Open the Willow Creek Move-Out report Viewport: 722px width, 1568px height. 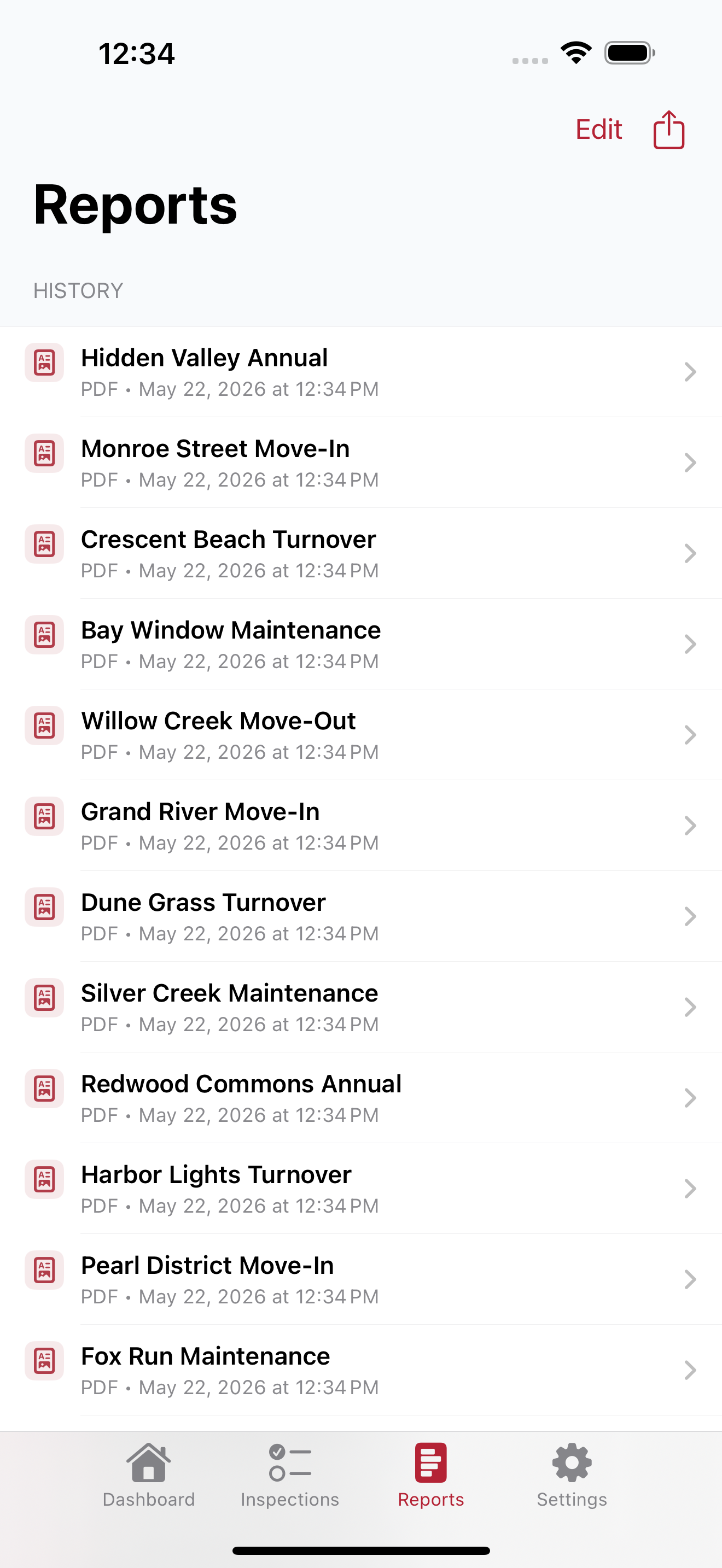click(x=361, y=735)
